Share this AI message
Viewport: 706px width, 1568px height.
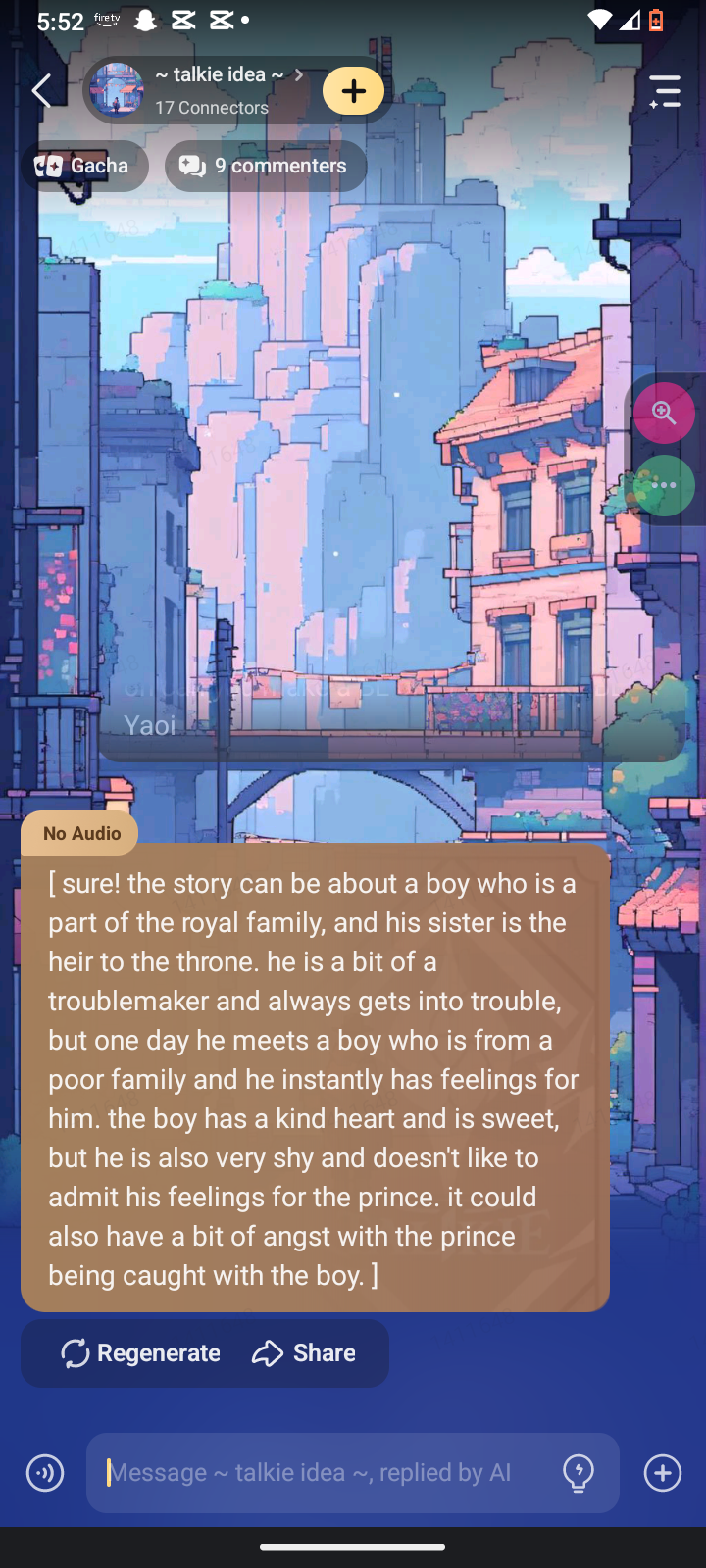pos(304,1353)
